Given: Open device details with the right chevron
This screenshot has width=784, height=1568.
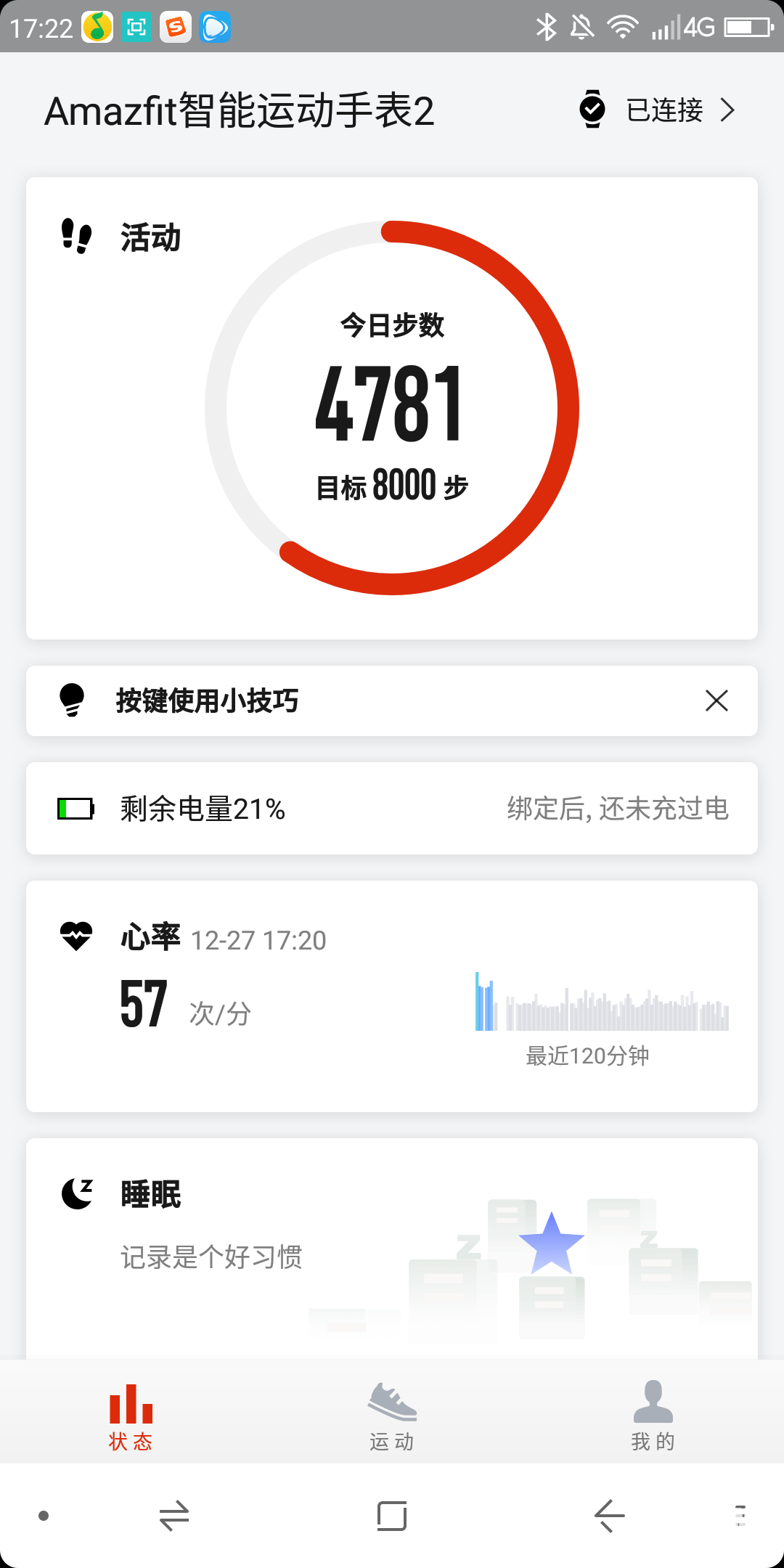Looking at the screenshot, I should [728, 110].
